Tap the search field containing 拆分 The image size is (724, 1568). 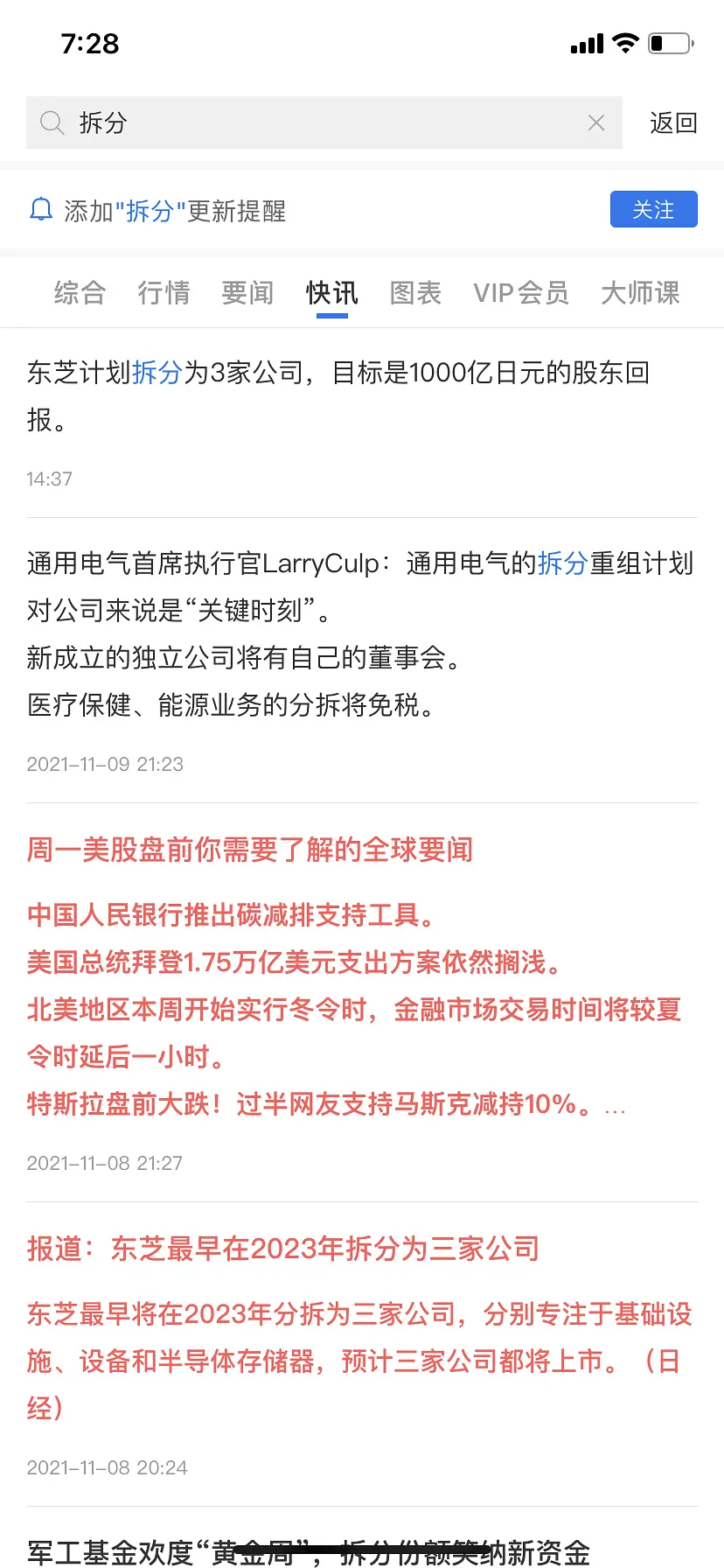pyautogui.click(x=315, y=122)
